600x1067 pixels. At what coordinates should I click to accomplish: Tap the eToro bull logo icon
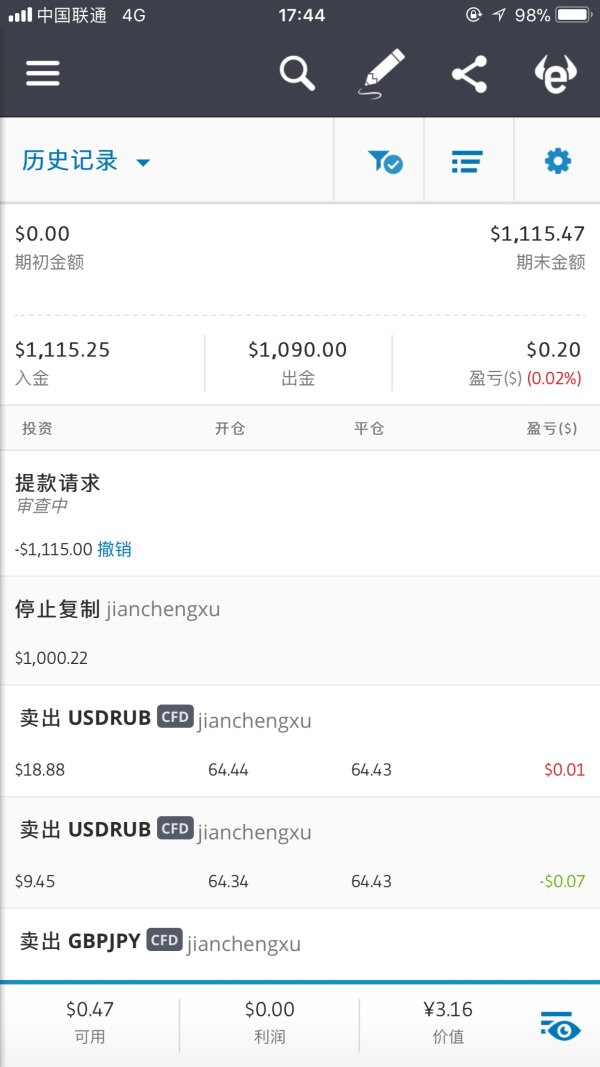tap(557, 74)
